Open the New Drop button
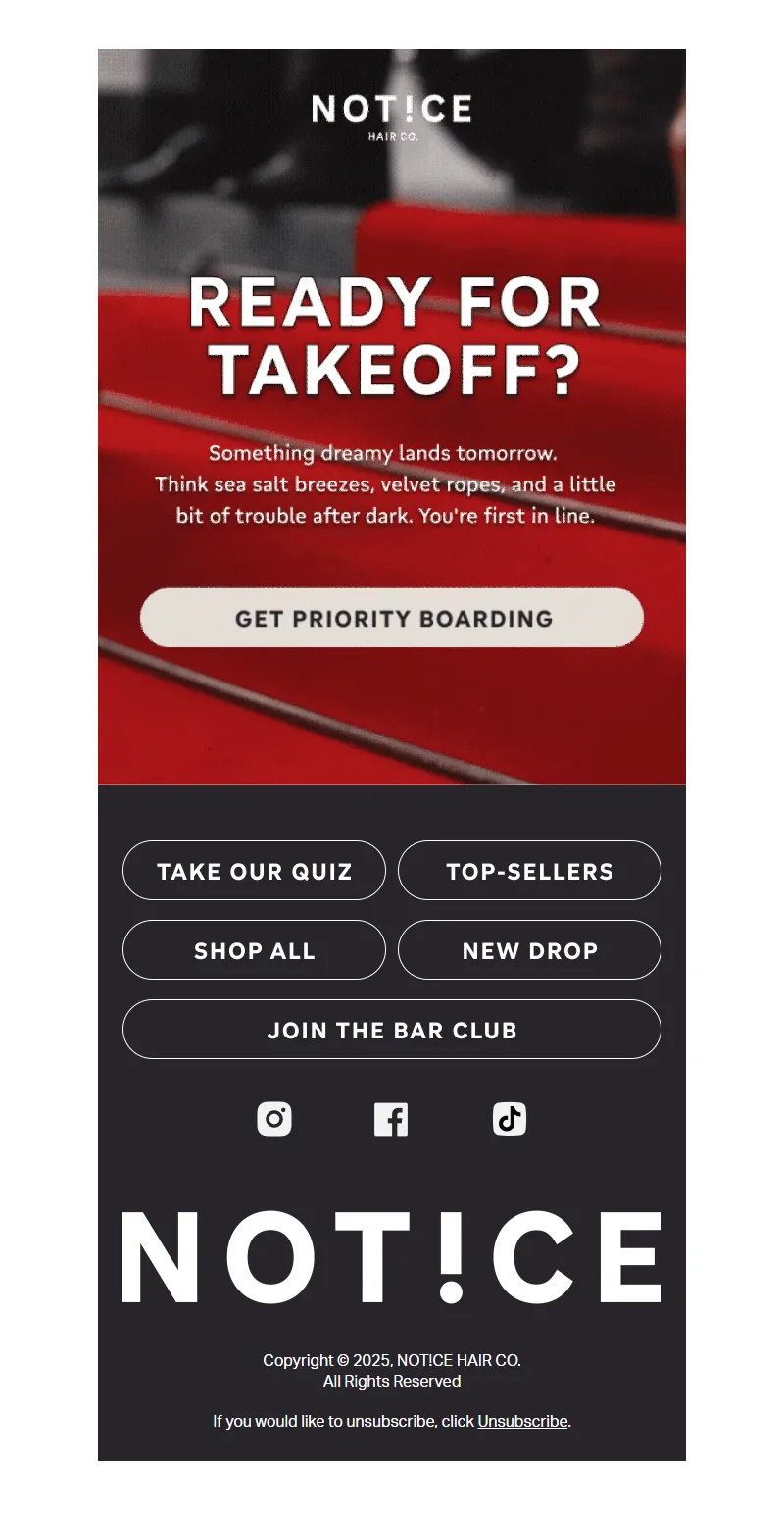 click(x=529, y=950)
